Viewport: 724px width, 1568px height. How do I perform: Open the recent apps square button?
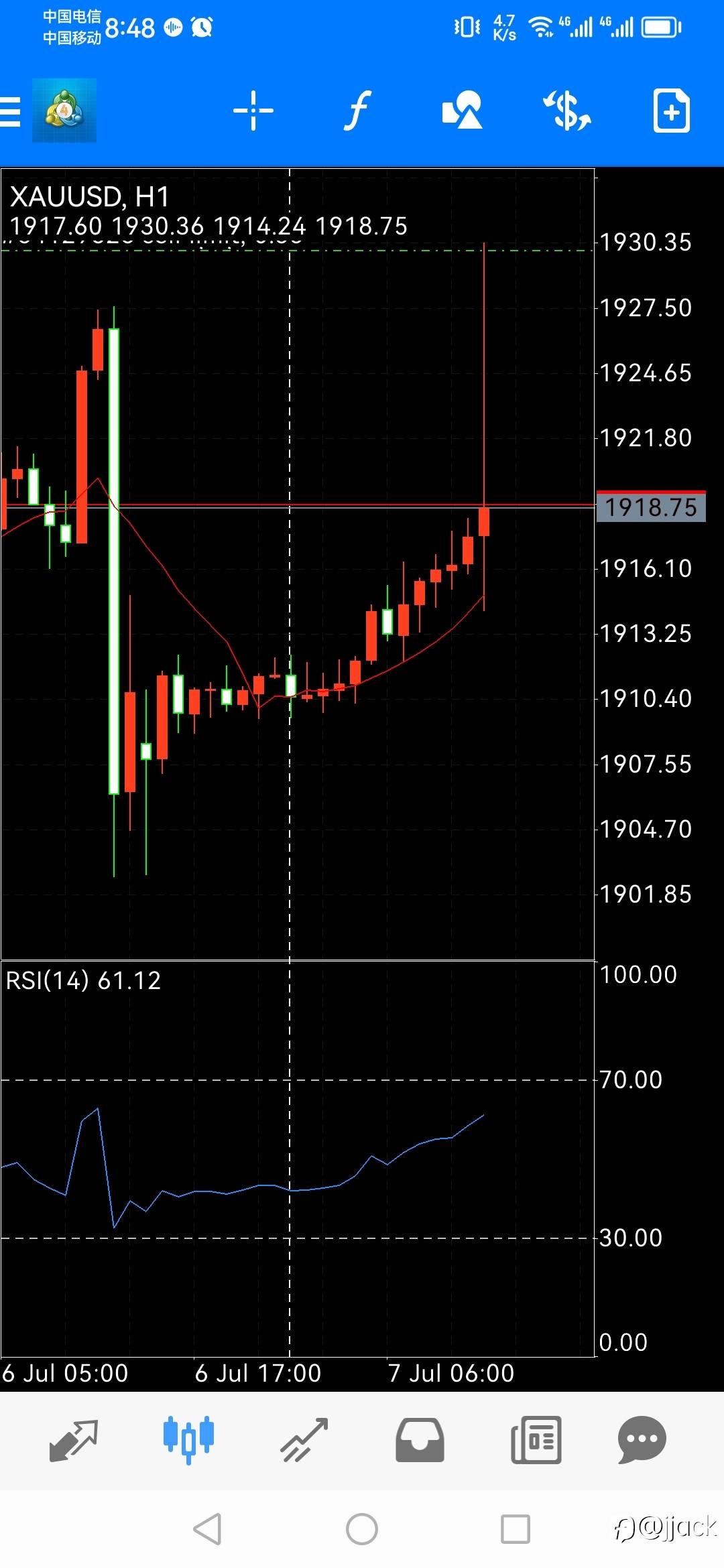coord(516,1529)
